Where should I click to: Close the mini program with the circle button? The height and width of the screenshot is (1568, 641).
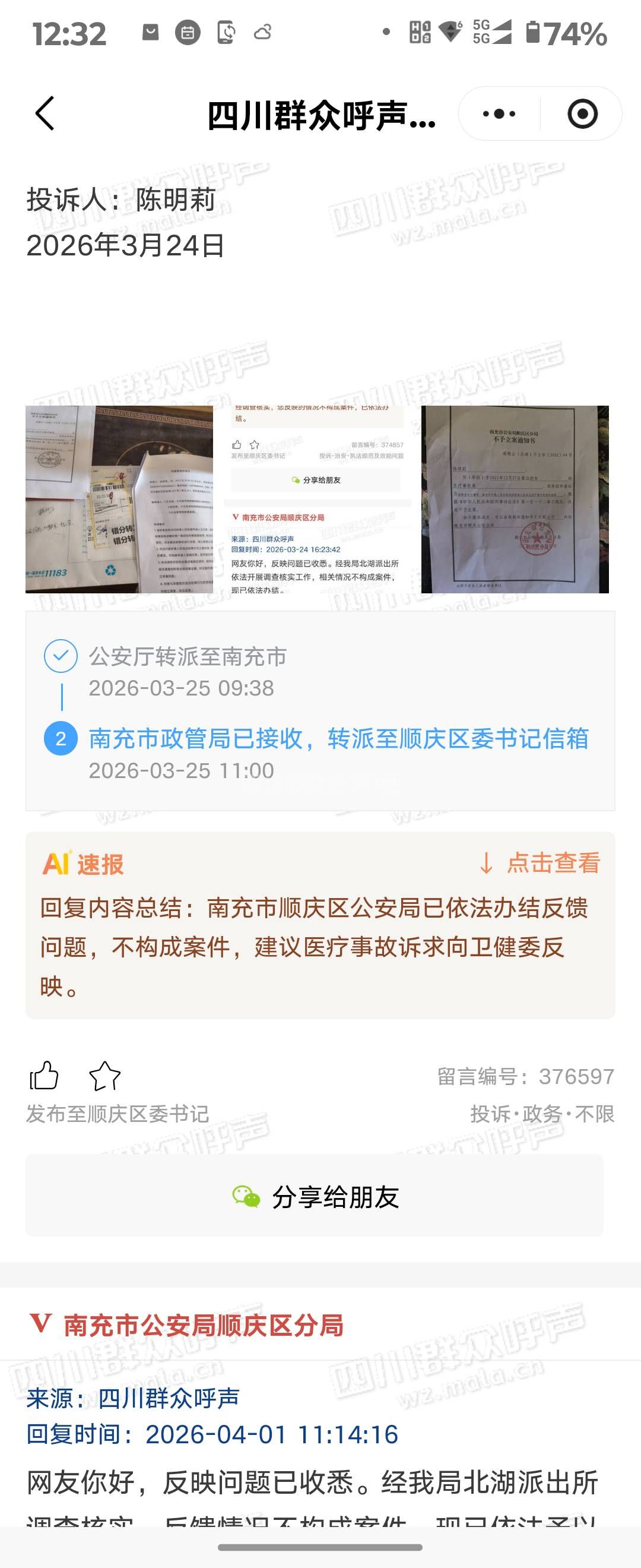[582, 114]
